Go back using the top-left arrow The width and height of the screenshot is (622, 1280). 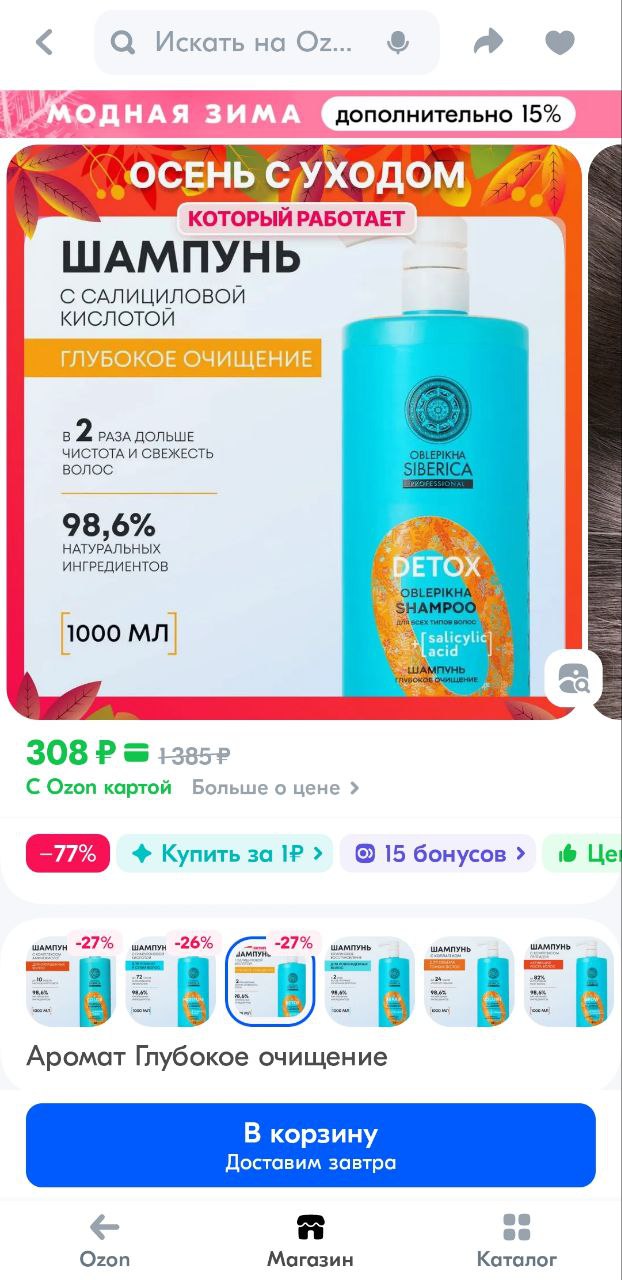coord(43,42)
